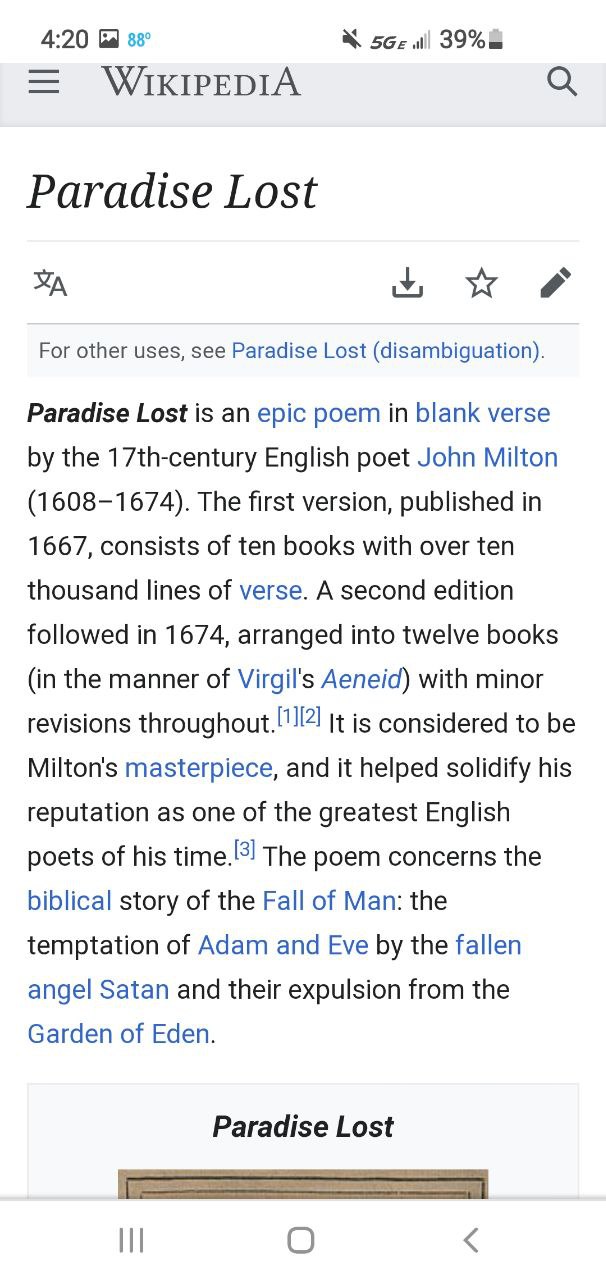Open Virgil's article link

tap(270, 679)
